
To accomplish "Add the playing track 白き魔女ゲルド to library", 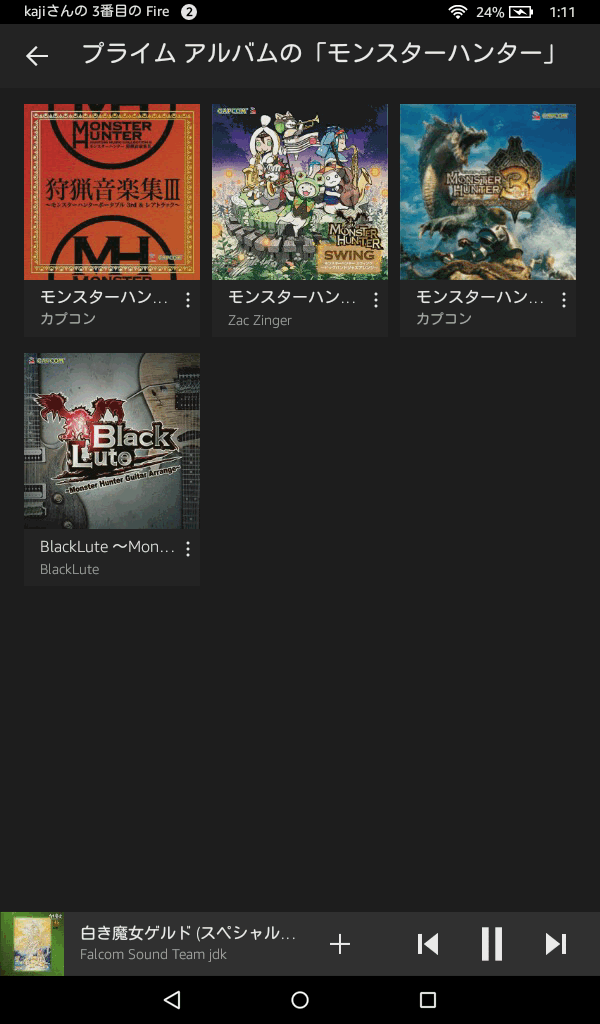I will 340,944.
